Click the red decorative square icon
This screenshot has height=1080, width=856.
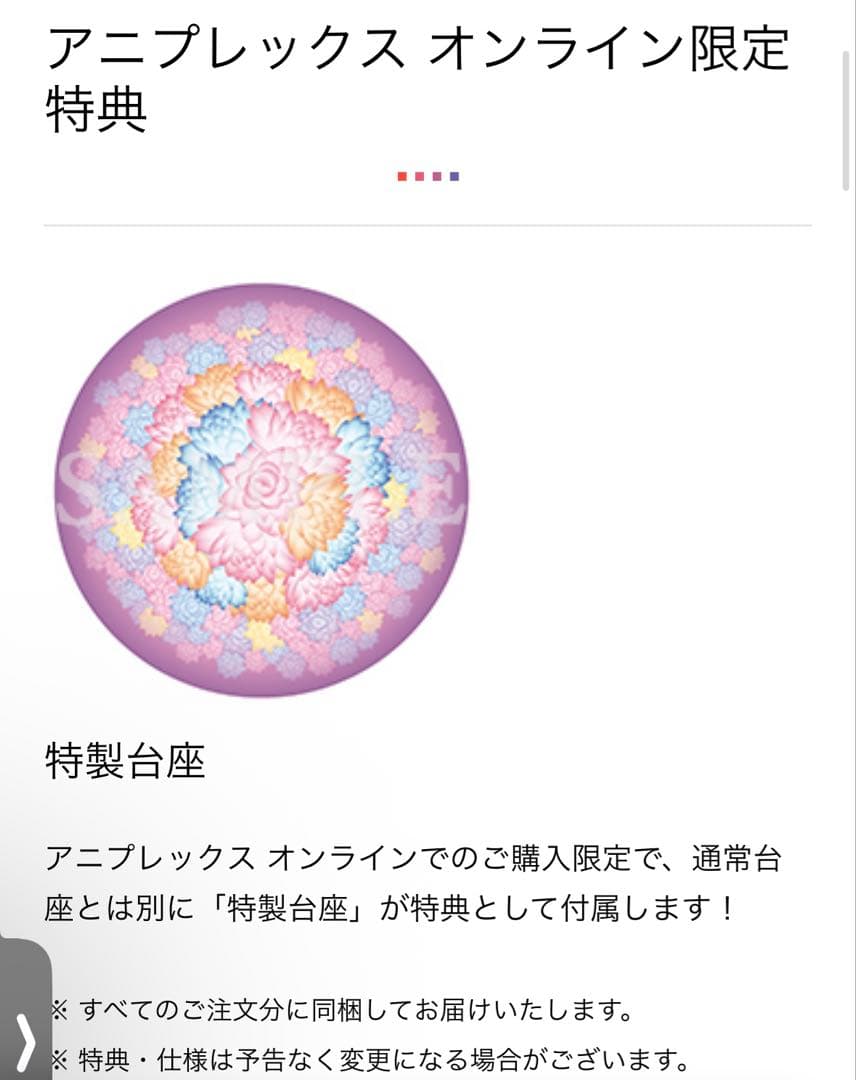tap(402, 176)
